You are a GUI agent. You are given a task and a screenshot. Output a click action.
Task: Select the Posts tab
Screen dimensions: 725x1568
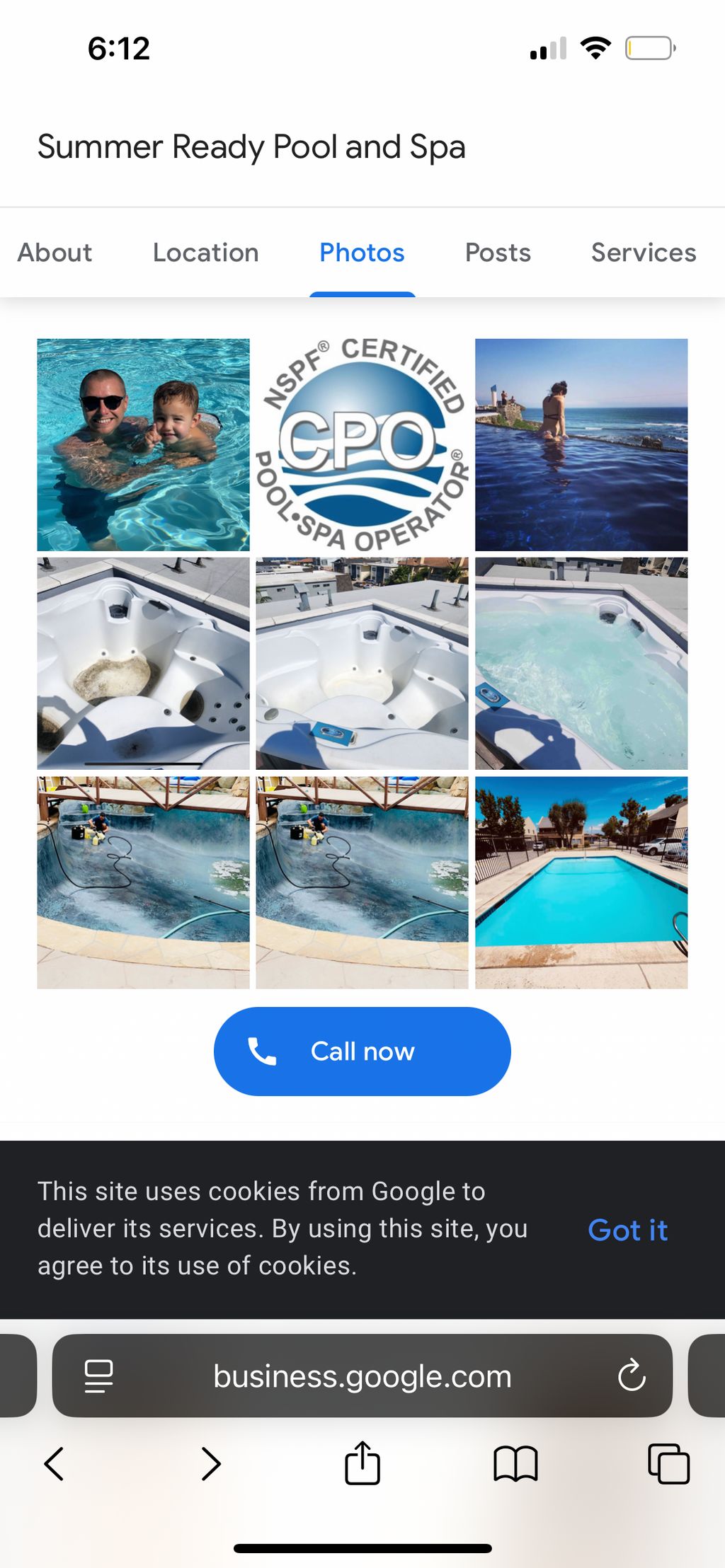[x=498, y=253]
